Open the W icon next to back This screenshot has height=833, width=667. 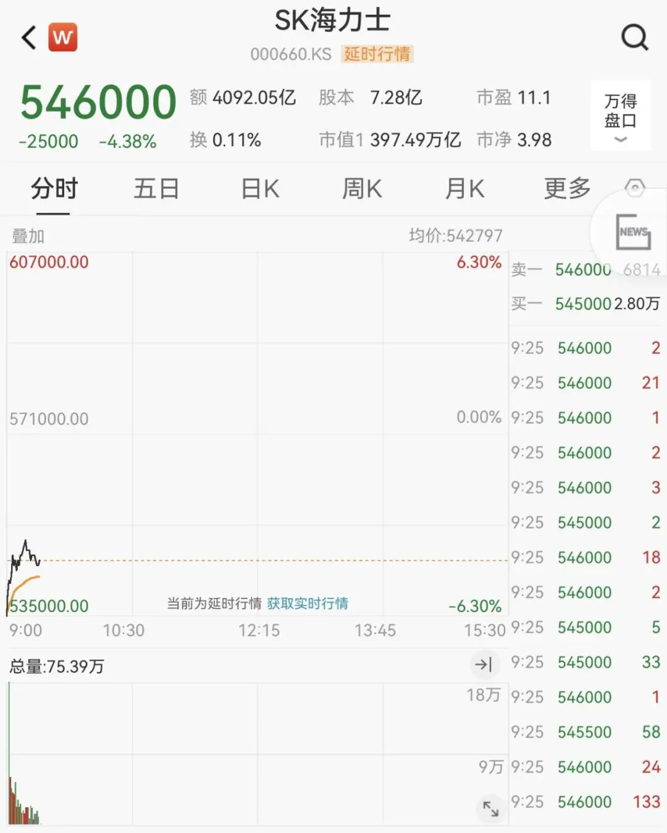(62, 38)
